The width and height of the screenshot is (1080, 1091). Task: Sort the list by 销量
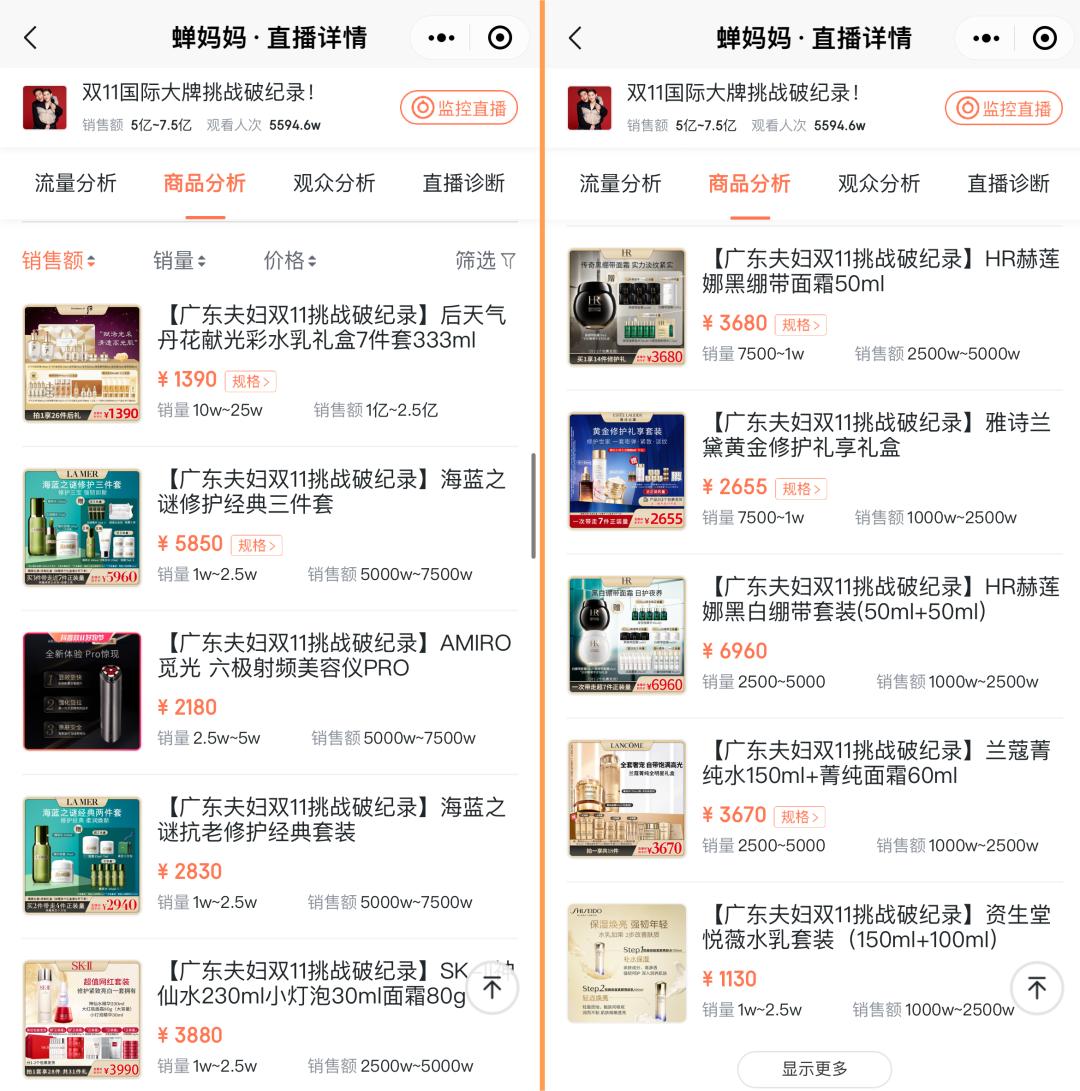pos(179,261)
